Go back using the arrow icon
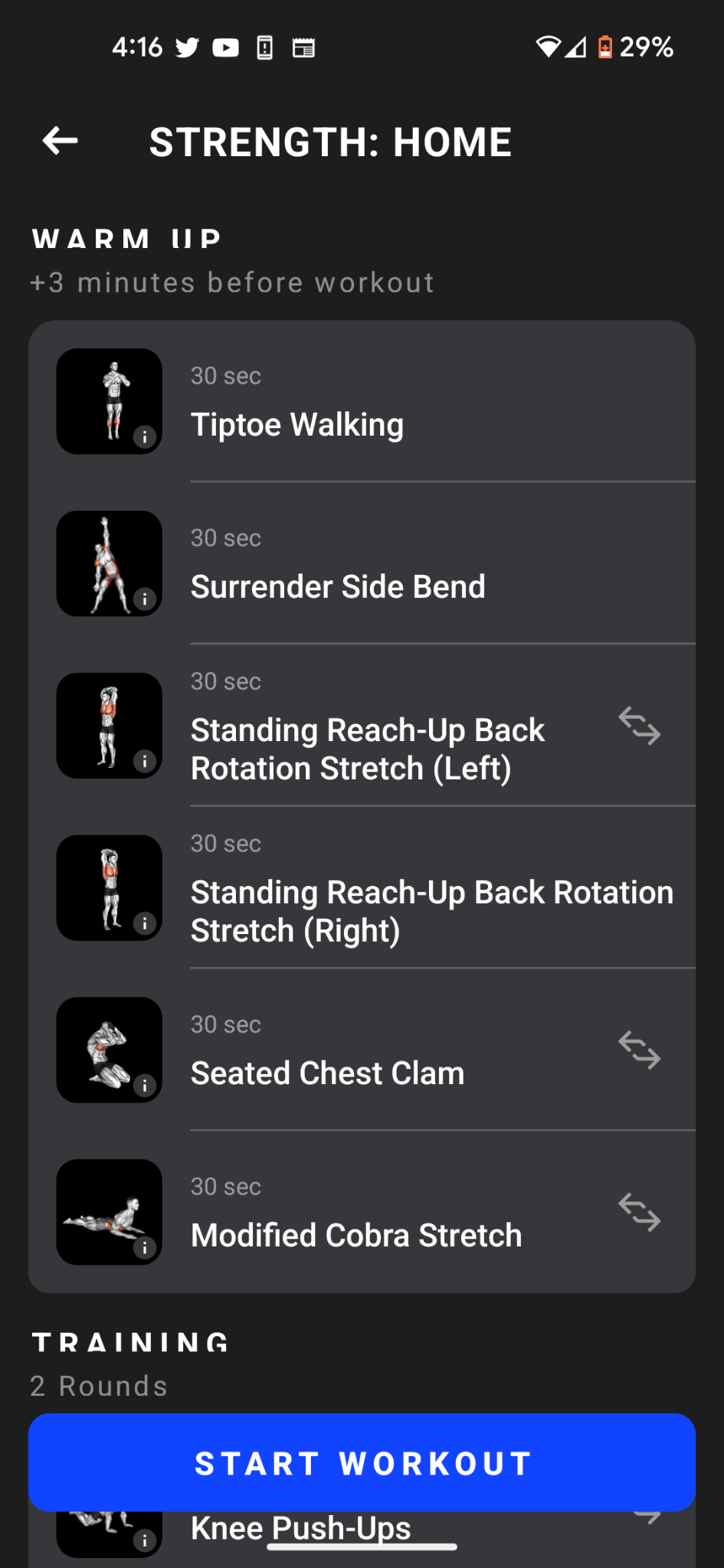 [60, 141]
